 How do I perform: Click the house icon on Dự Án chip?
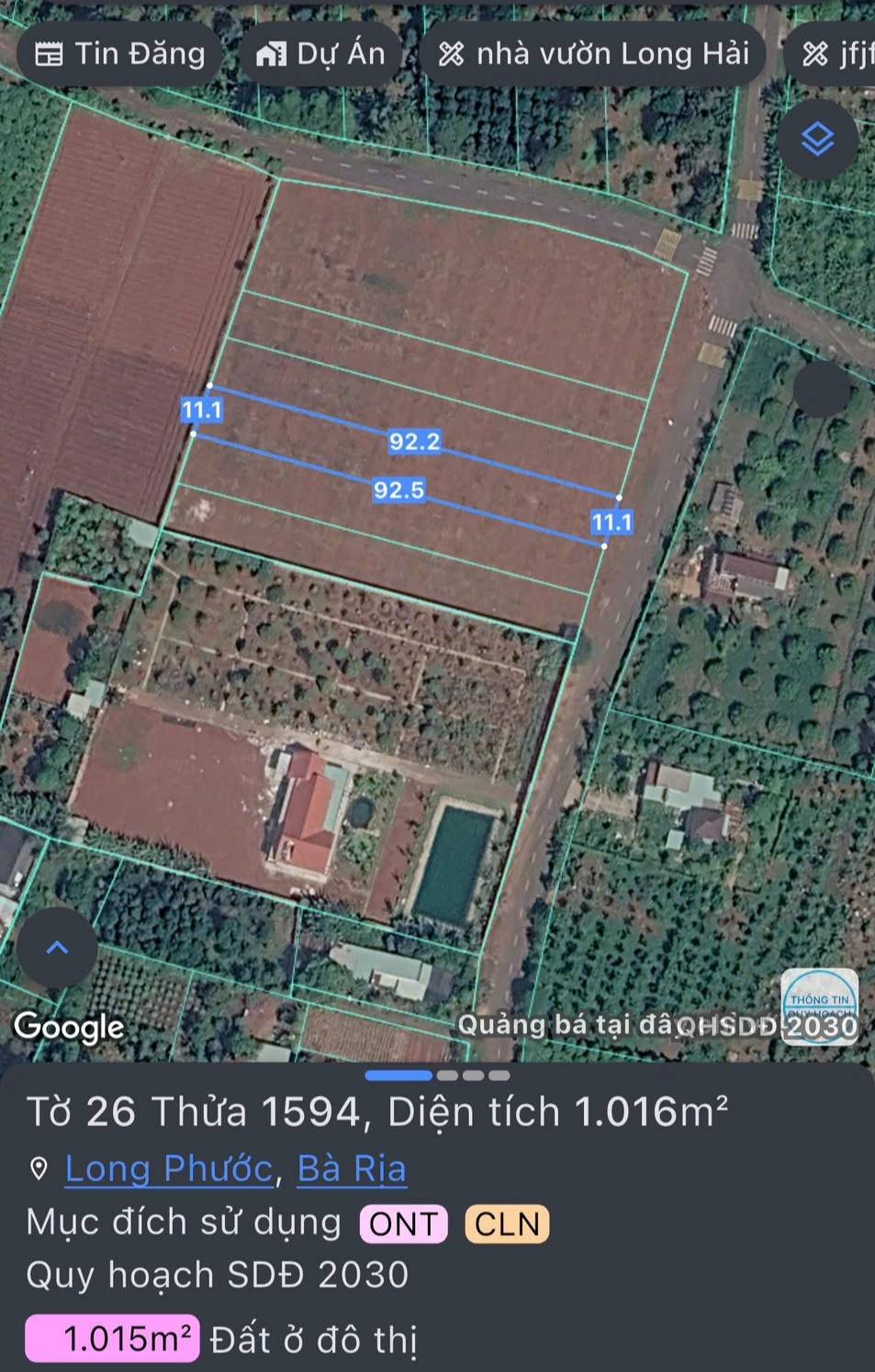pyautogui.click(x=274, y=53)
